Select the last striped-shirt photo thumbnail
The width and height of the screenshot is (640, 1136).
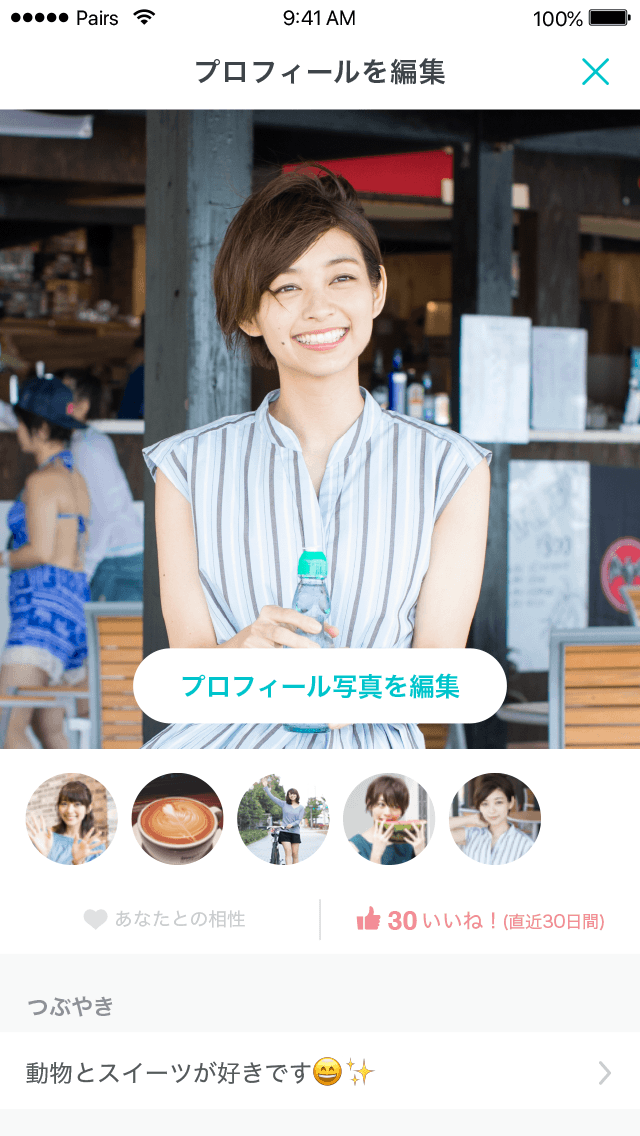[495, 819]
